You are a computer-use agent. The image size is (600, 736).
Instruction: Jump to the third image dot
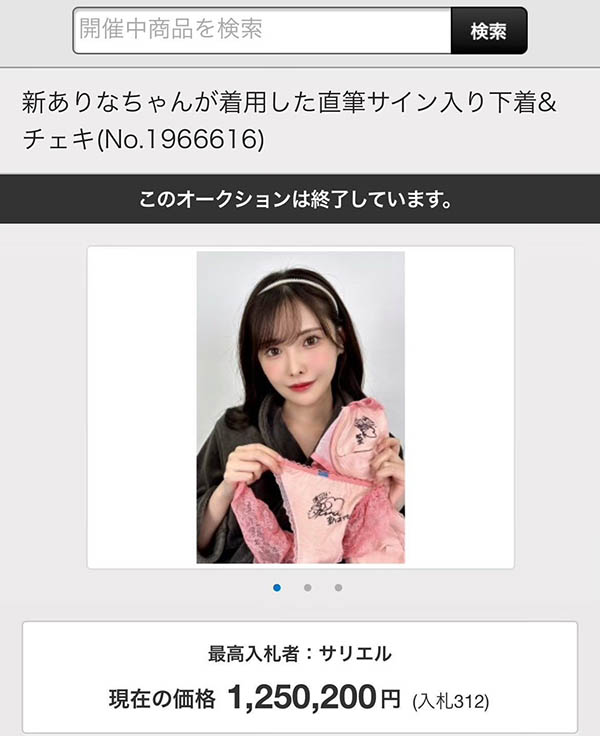click(338, 587)
